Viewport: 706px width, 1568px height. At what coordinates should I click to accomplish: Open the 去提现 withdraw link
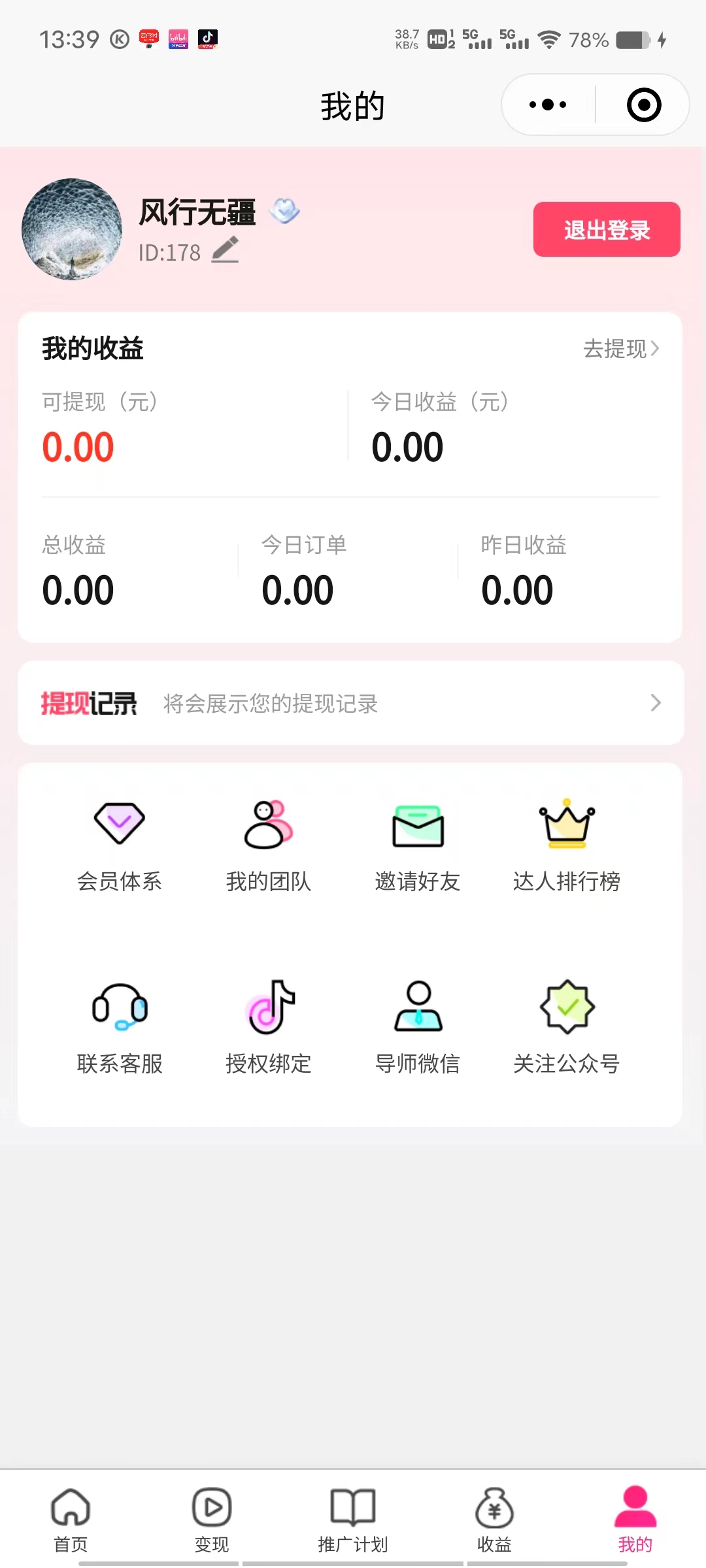coord(620,349)
